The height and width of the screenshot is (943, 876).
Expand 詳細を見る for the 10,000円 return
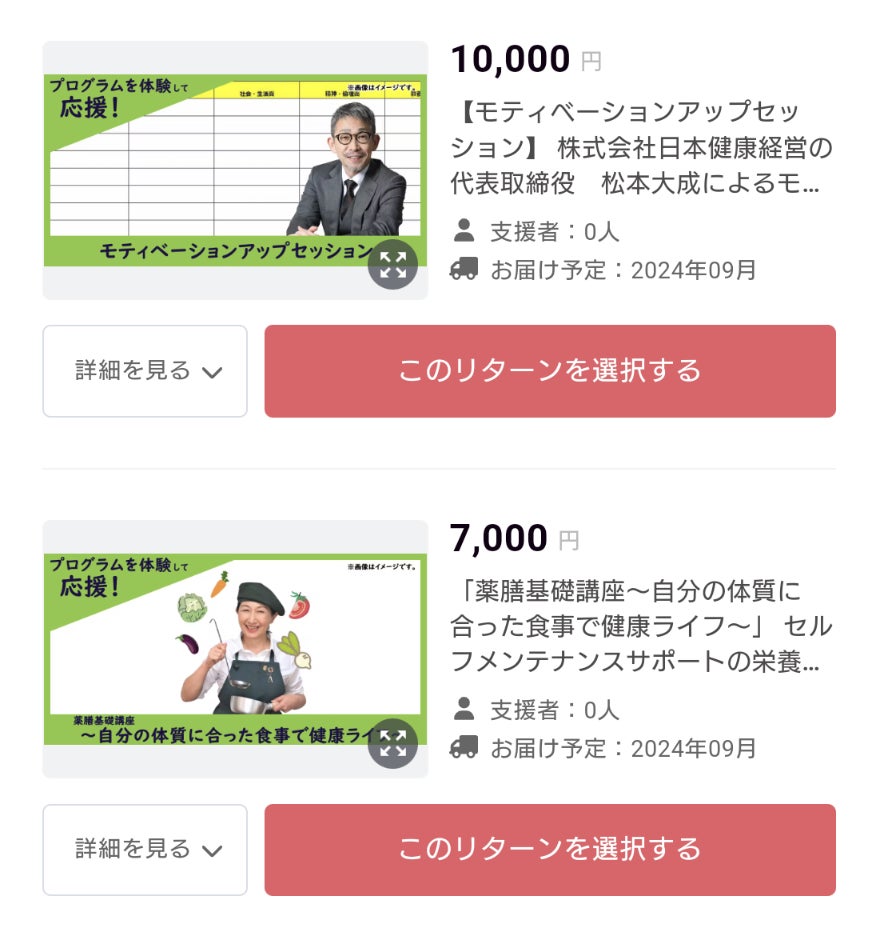(145, 371)
